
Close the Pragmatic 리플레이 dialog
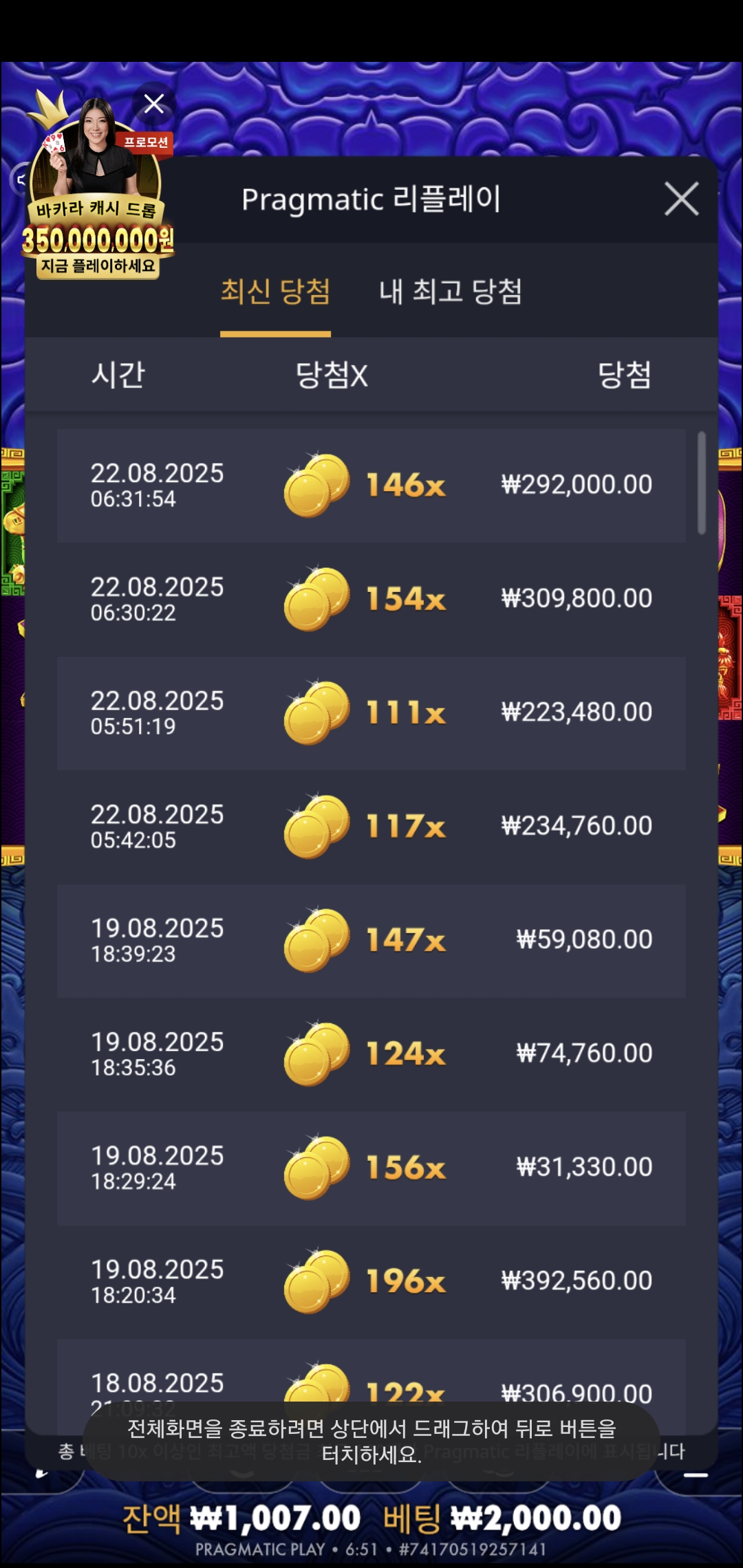click(x=681, y=199)
